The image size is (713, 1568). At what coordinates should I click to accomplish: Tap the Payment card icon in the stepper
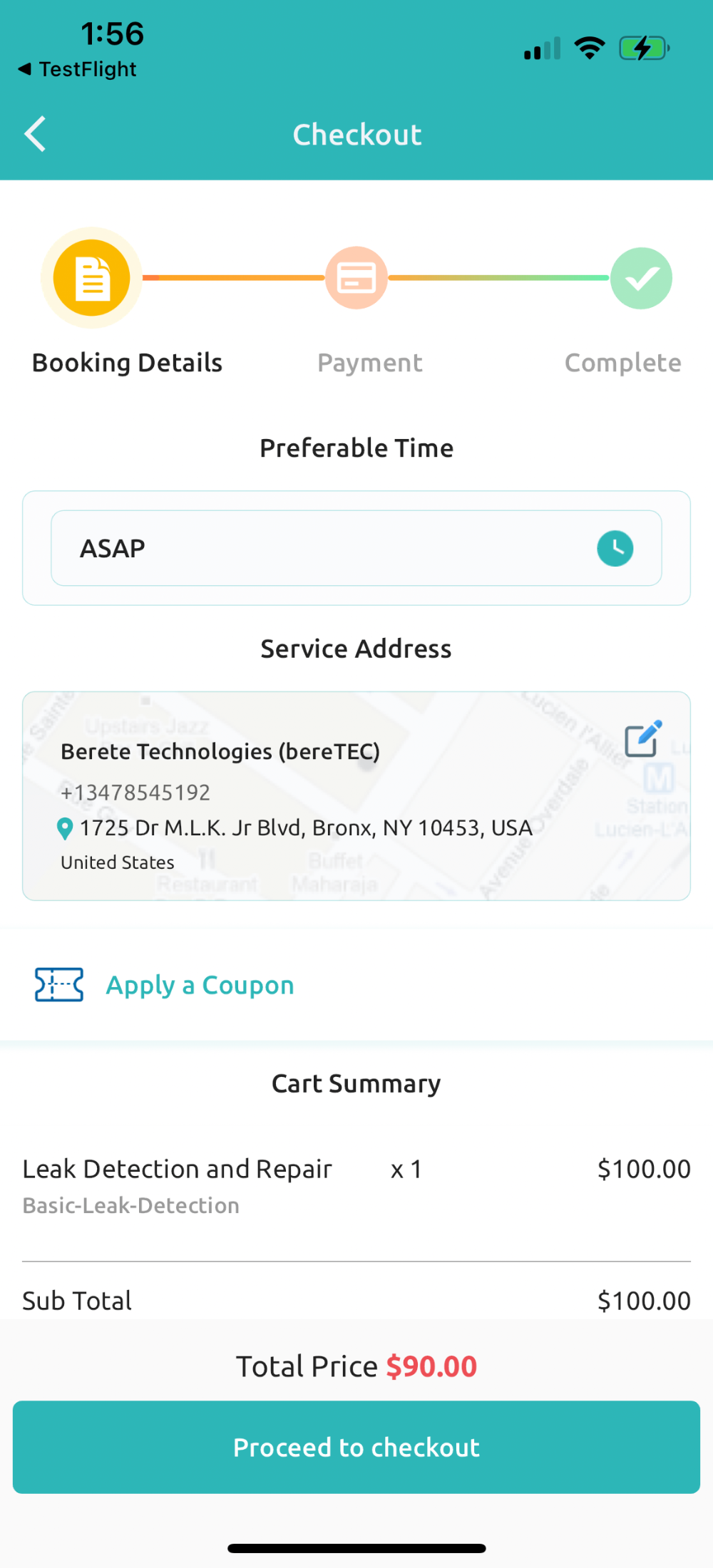(356, 278)
